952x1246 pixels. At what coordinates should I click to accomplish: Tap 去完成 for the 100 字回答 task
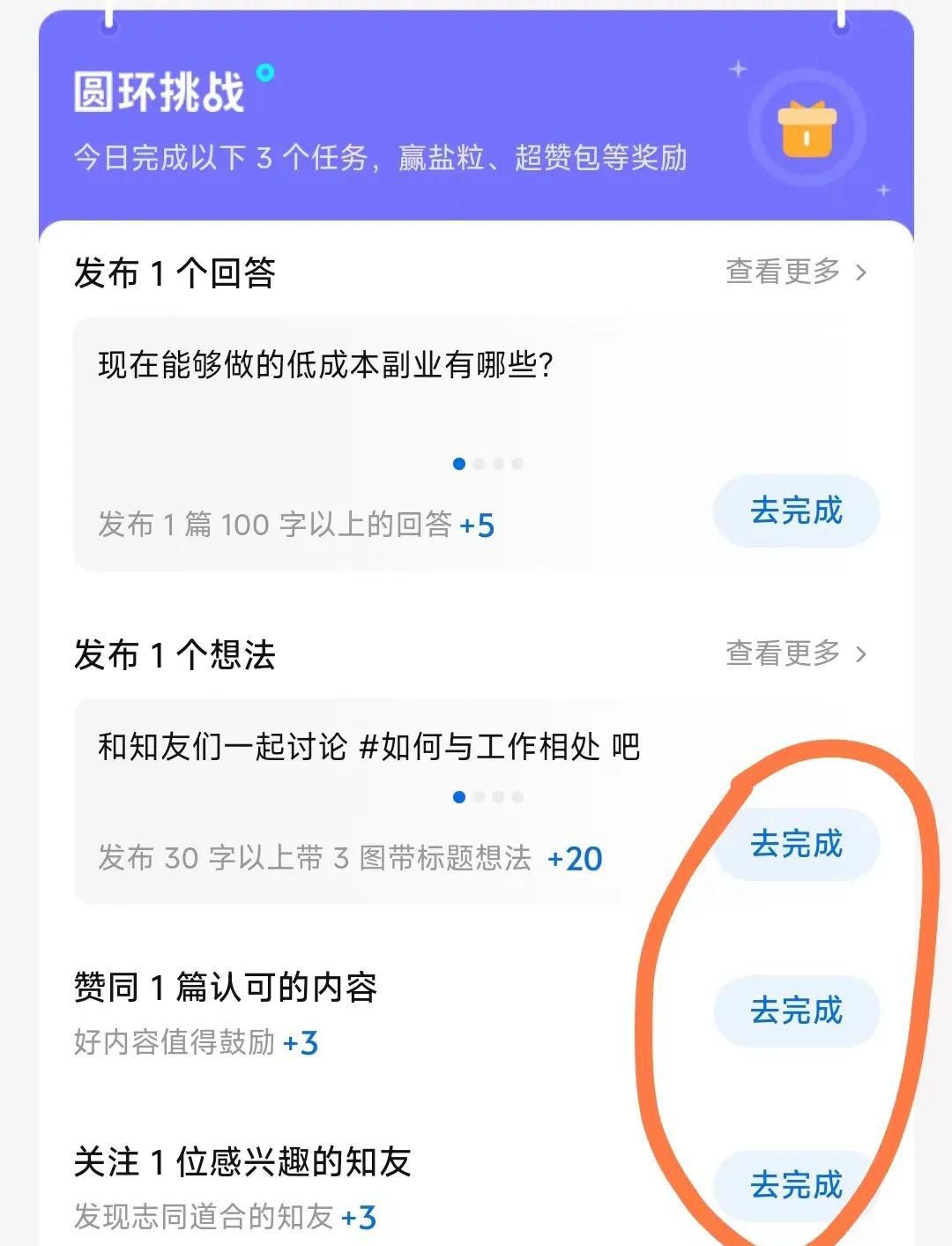click(796, 511)
